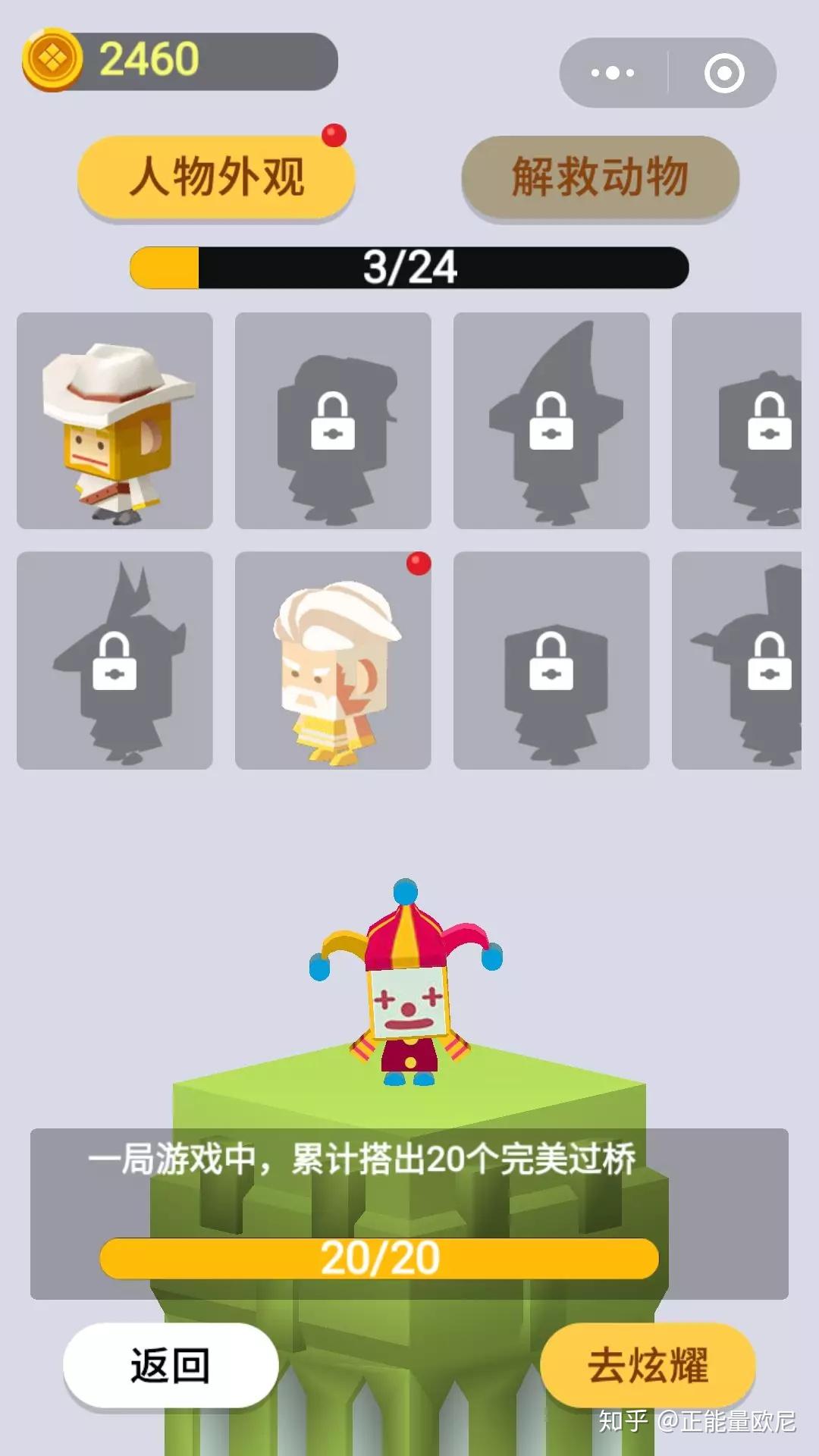
Task: Open the gold coin balance
Action: tap(179, 61)
